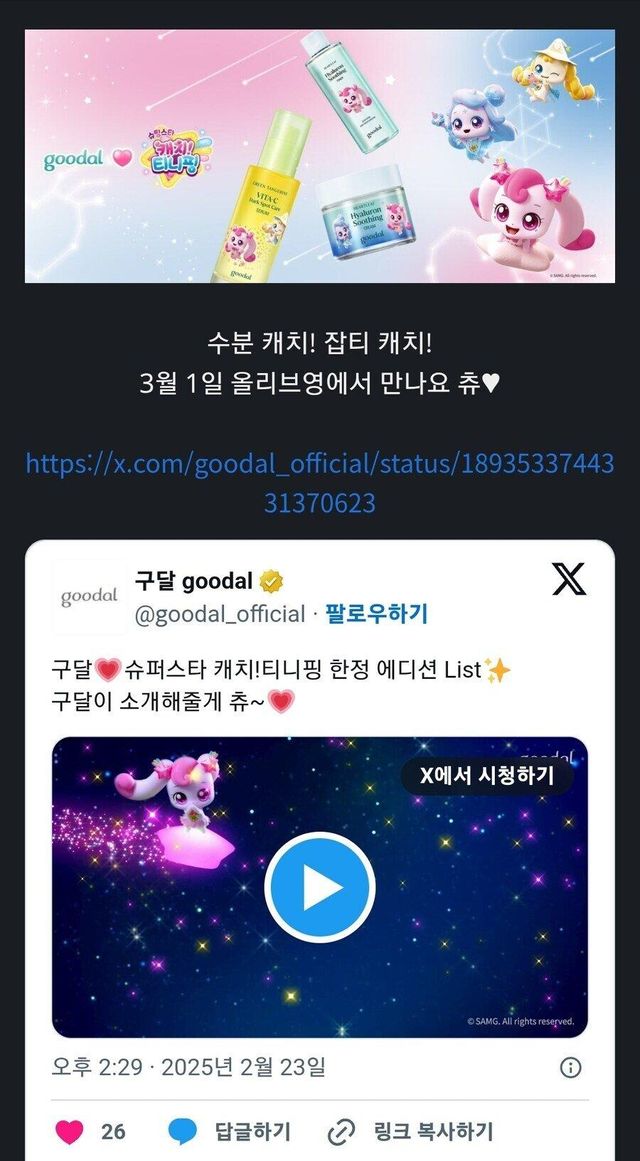Screen dimensions: 640x1161
Task: Follow goodal via 팔로우하기
Action: [x=376, y=614]
